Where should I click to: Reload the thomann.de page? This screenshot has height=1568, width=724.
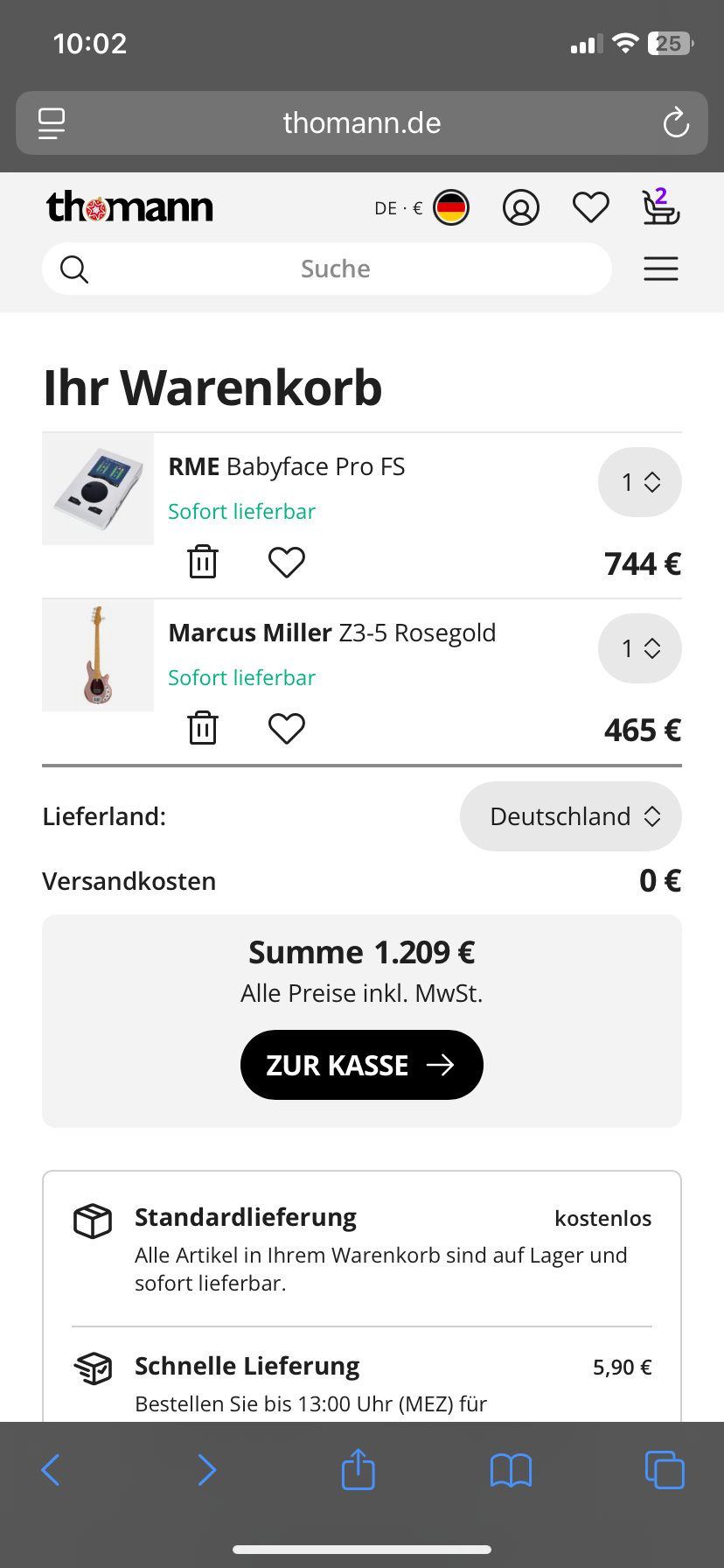coord(676,123)
